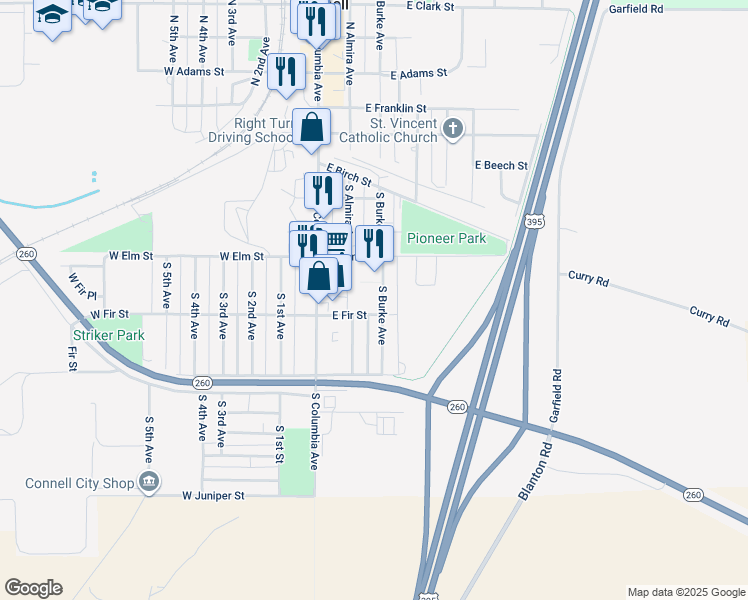Open the shopping bag marker near Right Turn Driving School
The height and width of the screenshot is (600, 748).
tap(312, 128)
